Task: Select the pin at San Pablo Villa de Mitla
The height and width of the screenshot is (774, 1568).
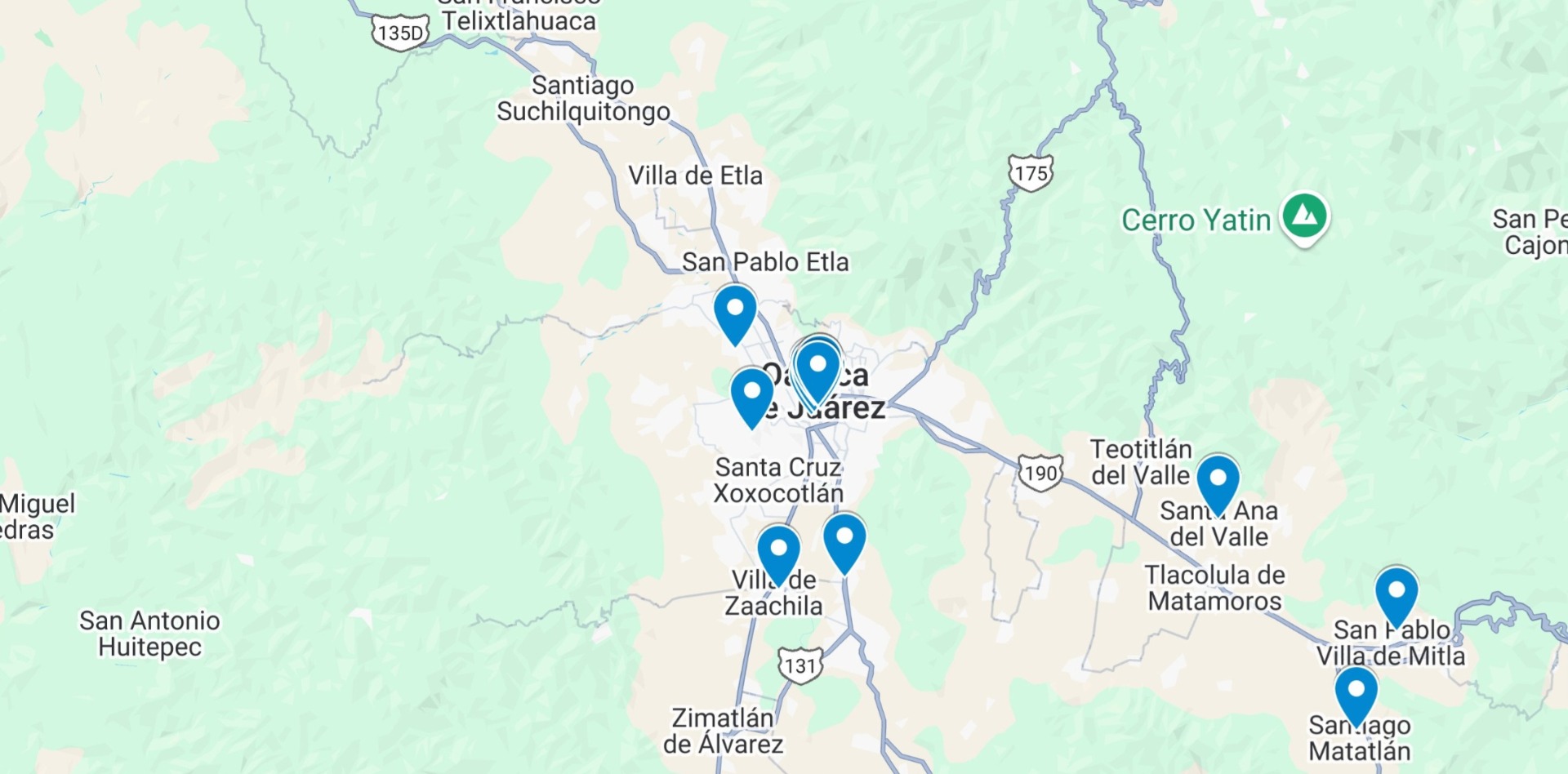Action: point(1396,594)
